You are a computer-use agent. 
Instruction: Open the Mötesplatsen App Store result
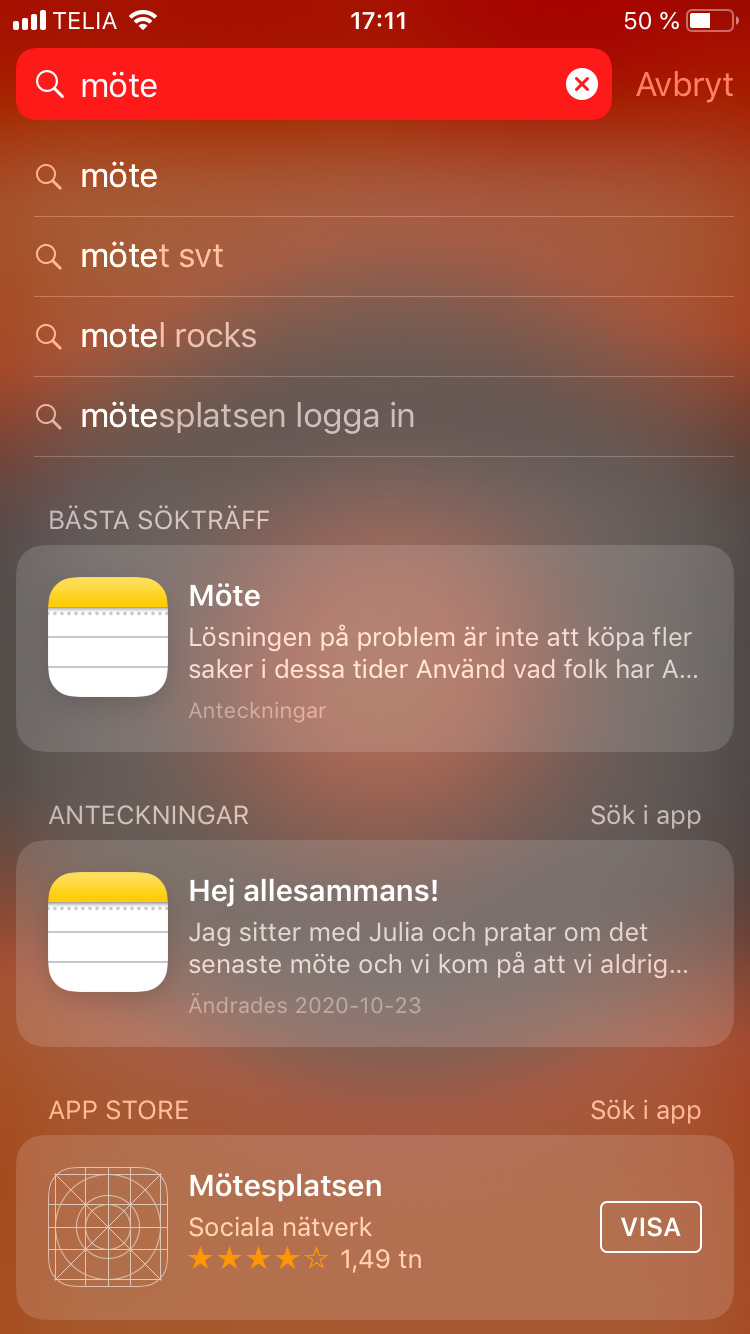tap(375, 1227)
